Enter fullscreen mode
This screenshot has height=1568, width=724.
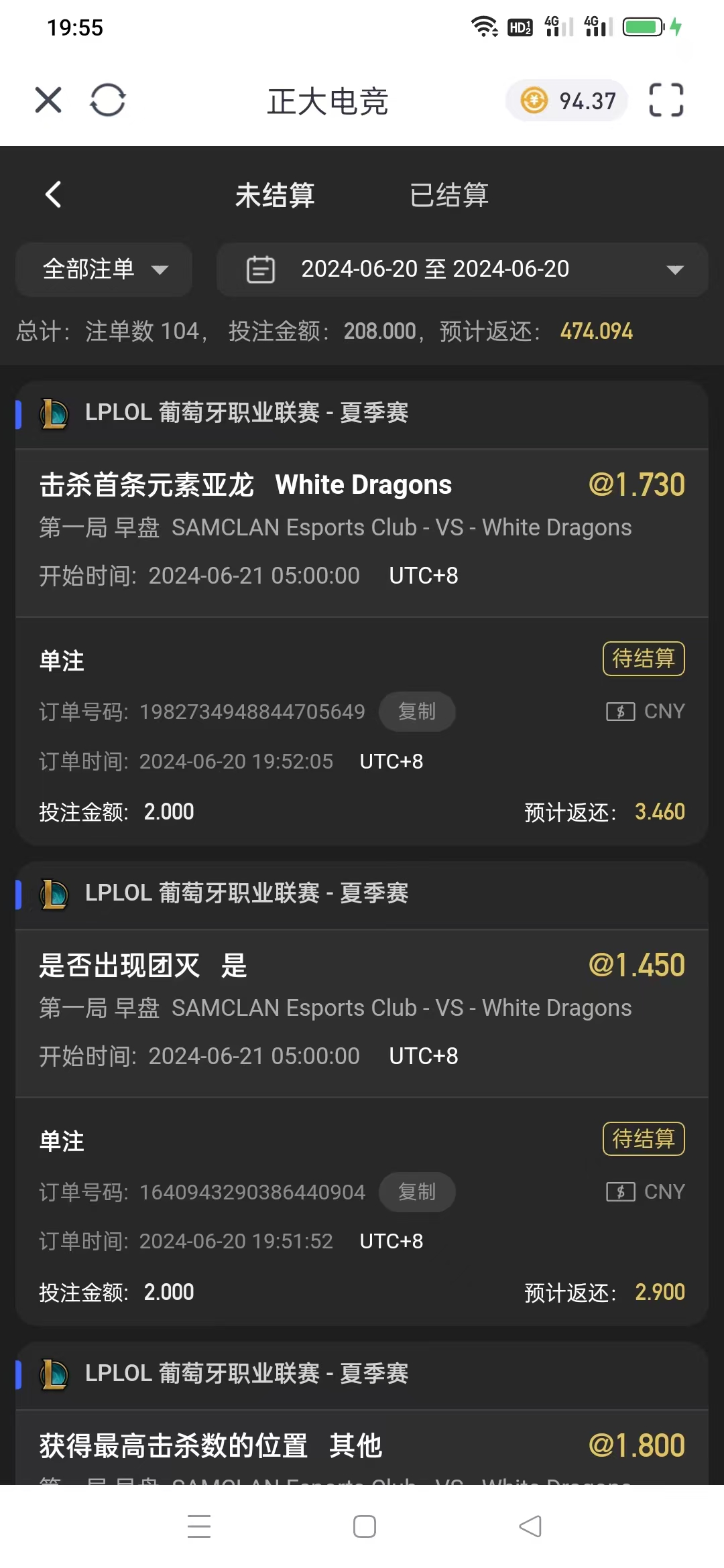[x=666, y=101]
